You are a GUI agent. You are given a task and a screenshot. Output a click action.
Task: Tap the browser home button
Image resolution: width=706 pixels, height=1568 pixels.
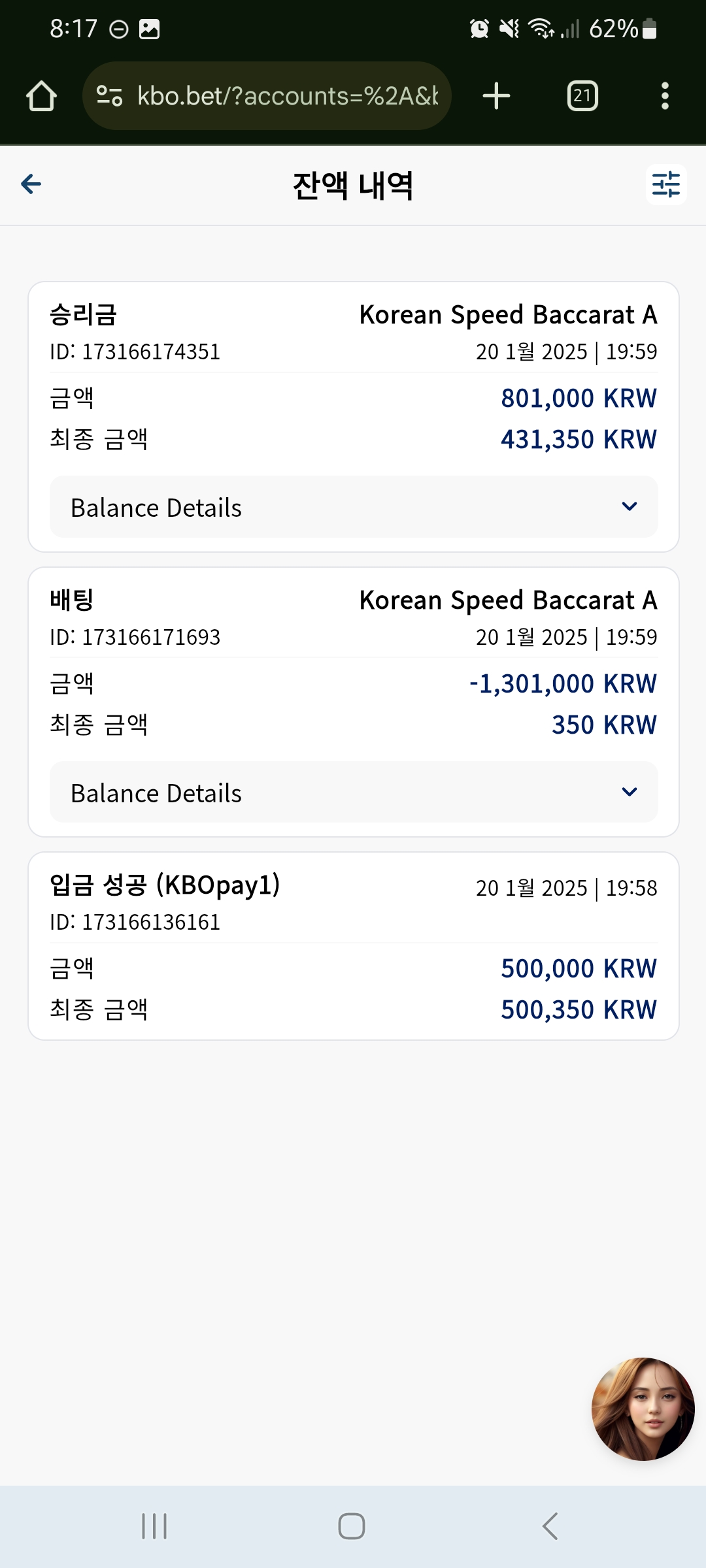click(41, 96)
